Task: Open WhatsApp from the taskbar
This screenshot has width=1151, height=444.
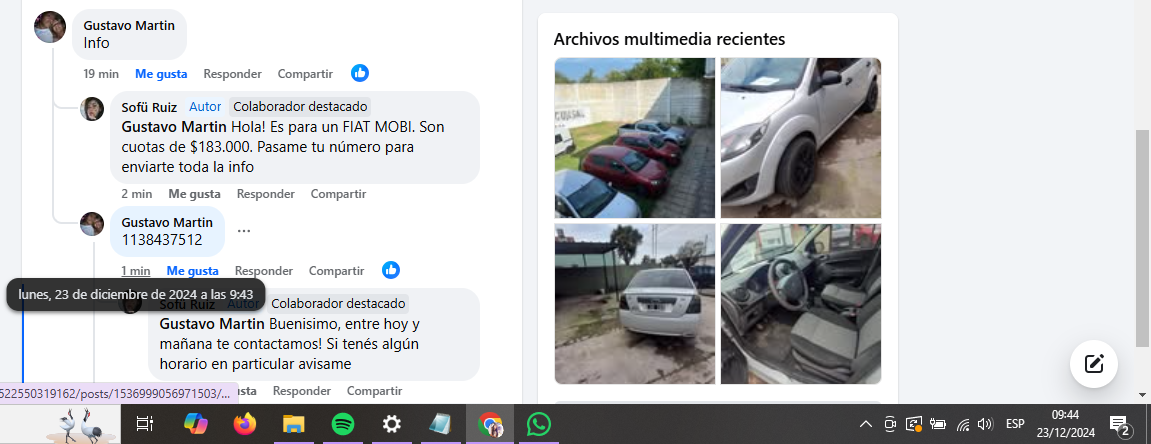Action: pos(539,424)
